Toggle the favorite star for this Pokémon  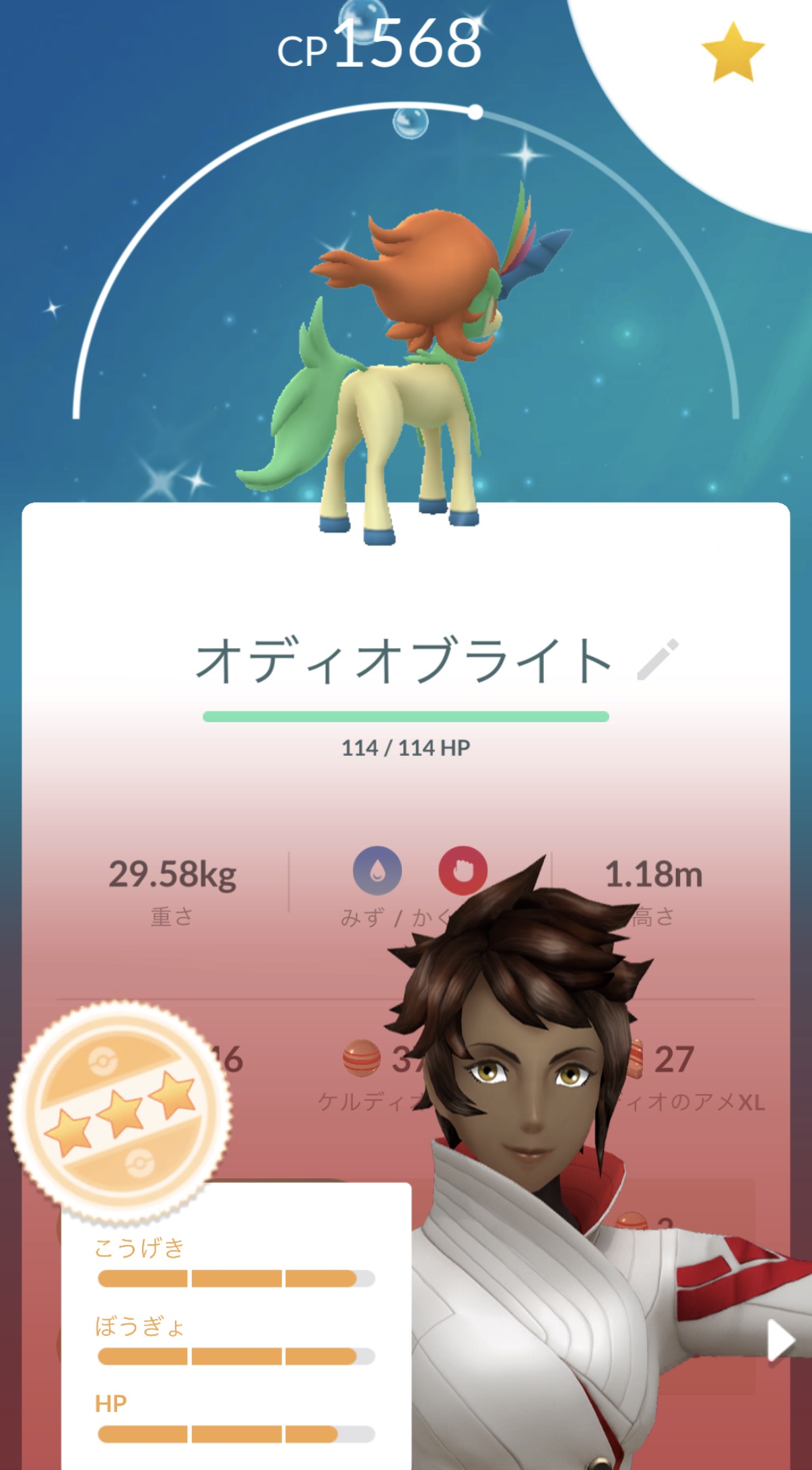tap(732, 53)
